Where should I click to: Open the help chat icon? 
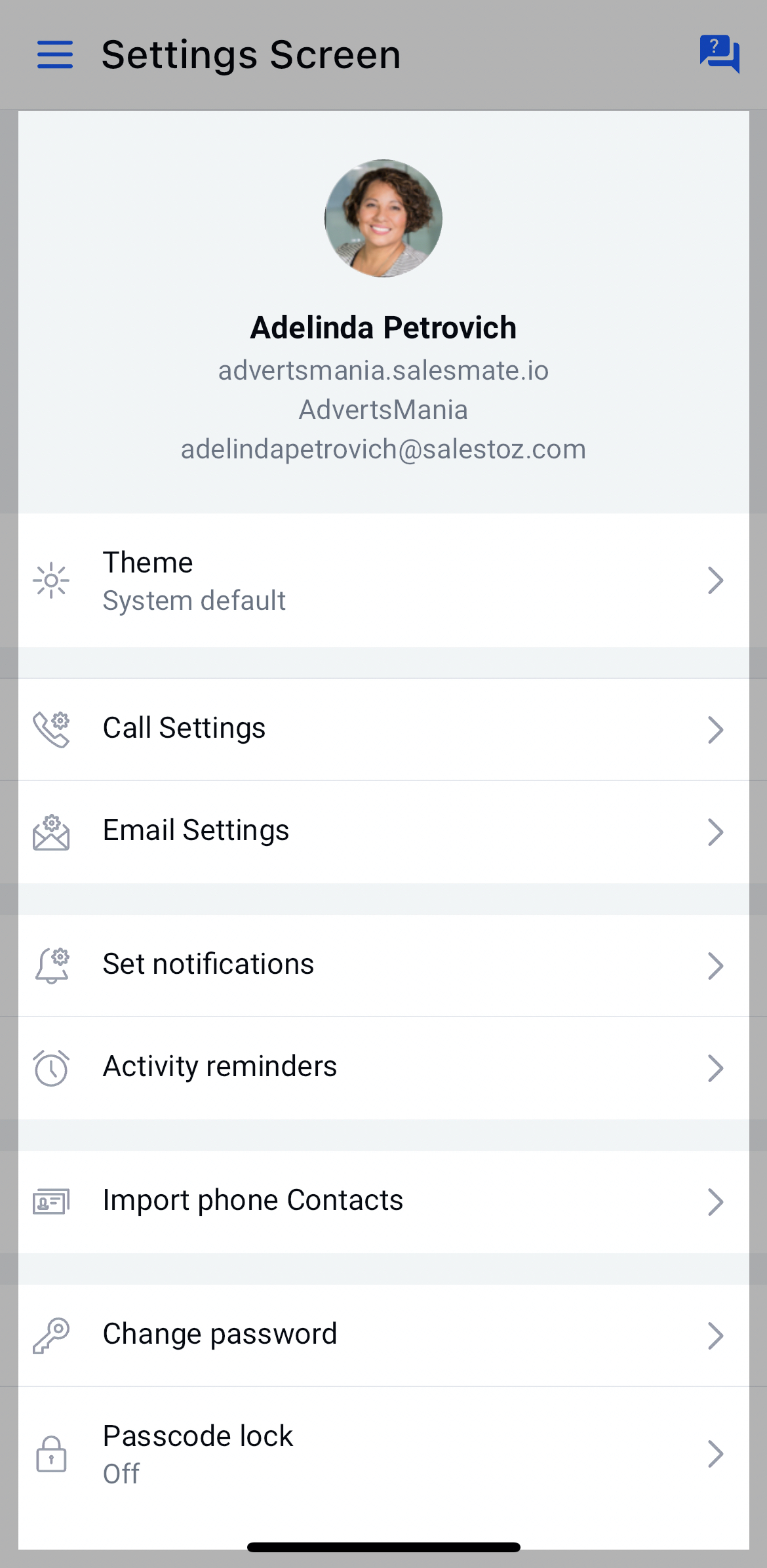pyautogui.click(x=719, y=54)
